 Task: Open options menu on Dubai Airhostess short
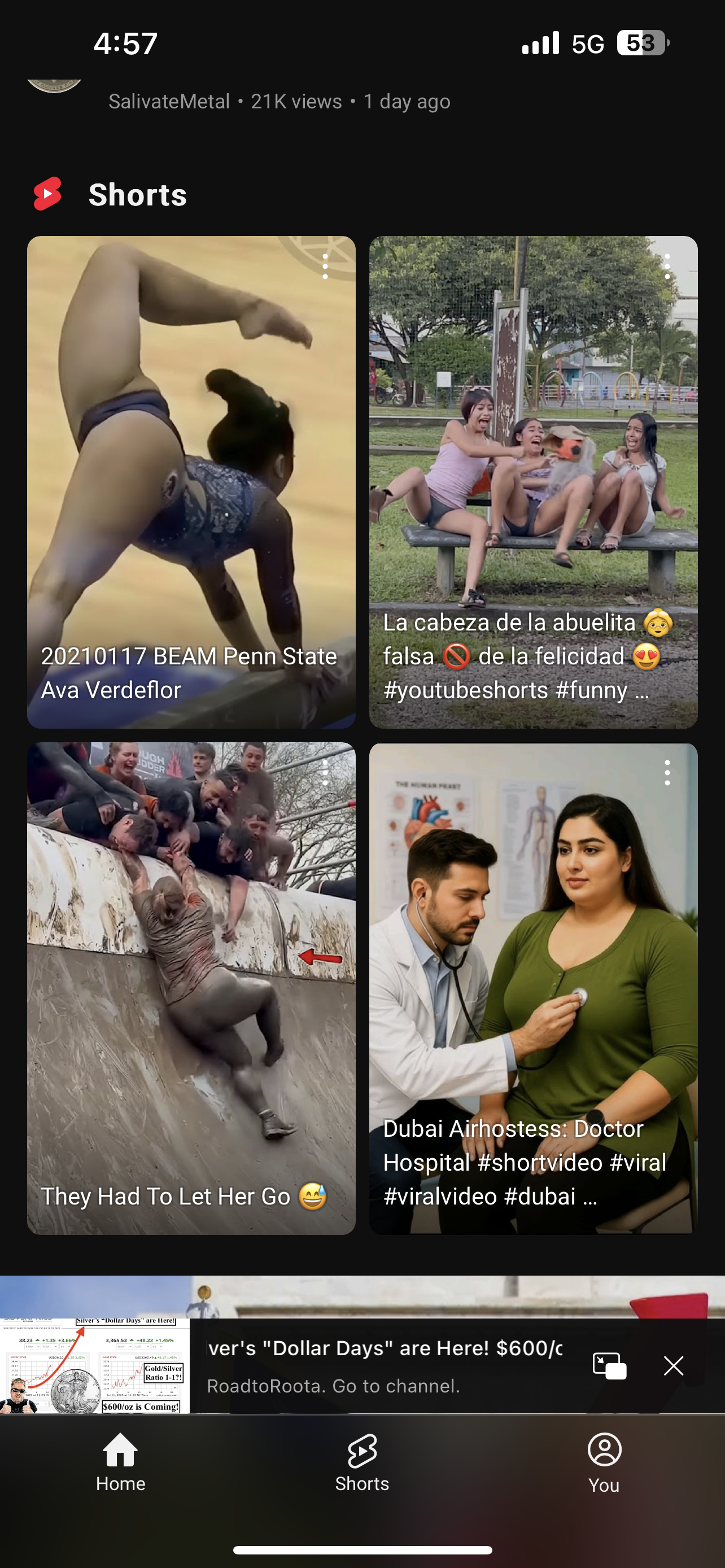[667, 773]
